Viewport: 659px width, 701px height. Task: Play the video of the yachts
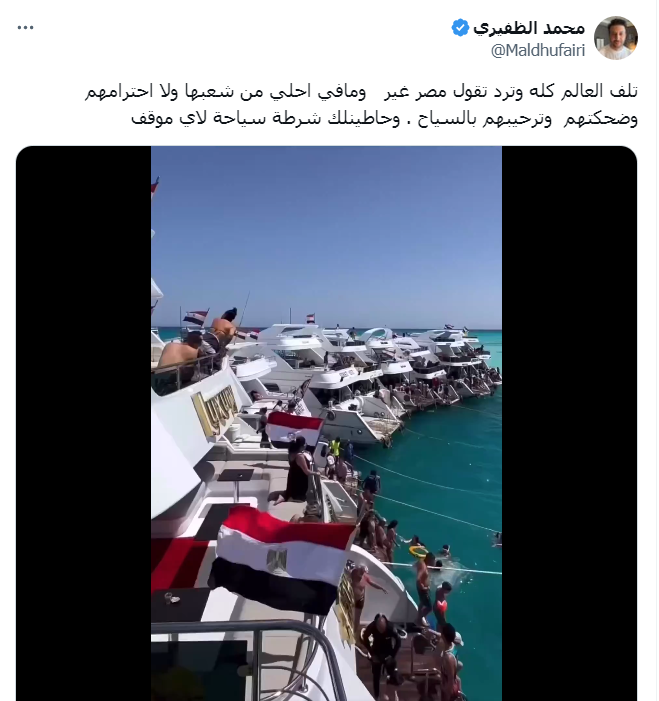326,423
